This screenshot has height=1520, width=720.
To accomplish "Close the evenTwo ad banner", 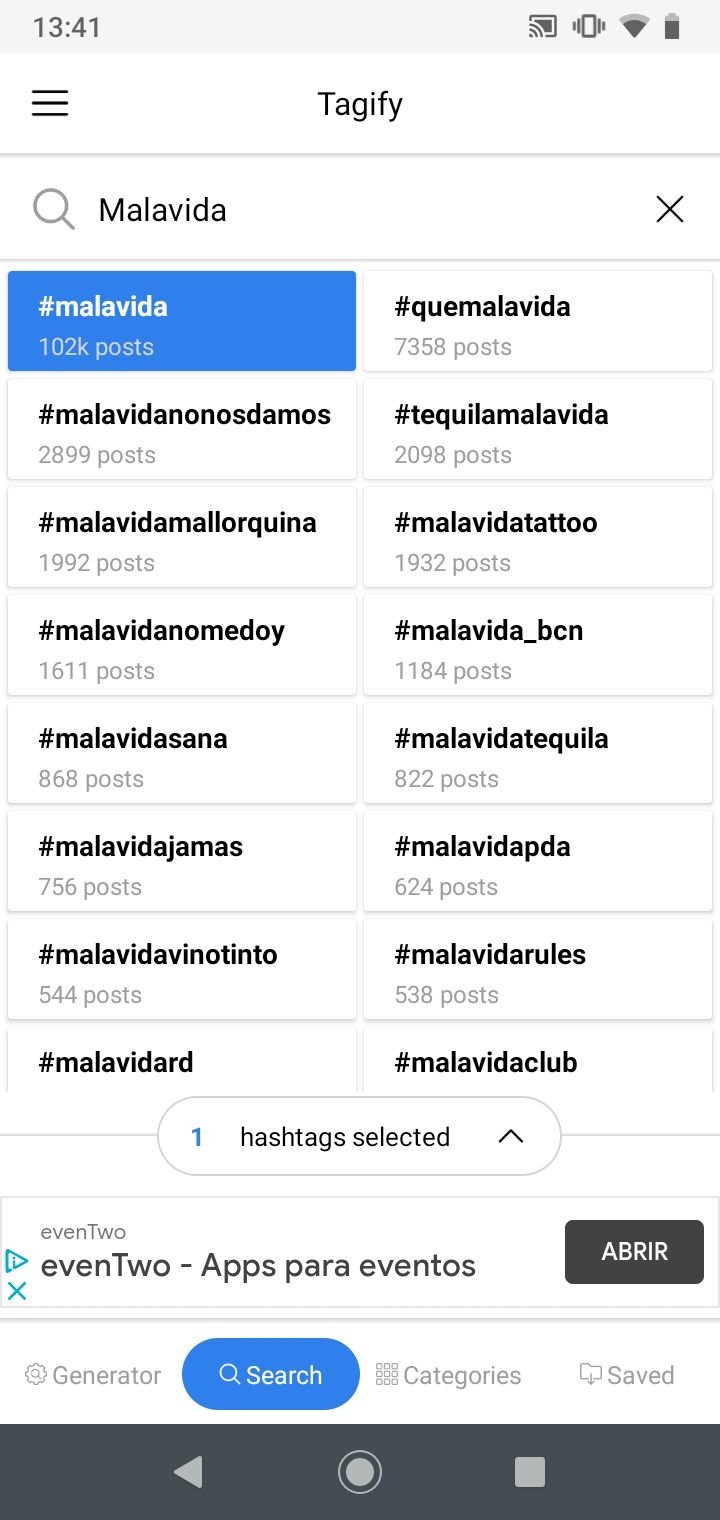I will point(16,1290).
